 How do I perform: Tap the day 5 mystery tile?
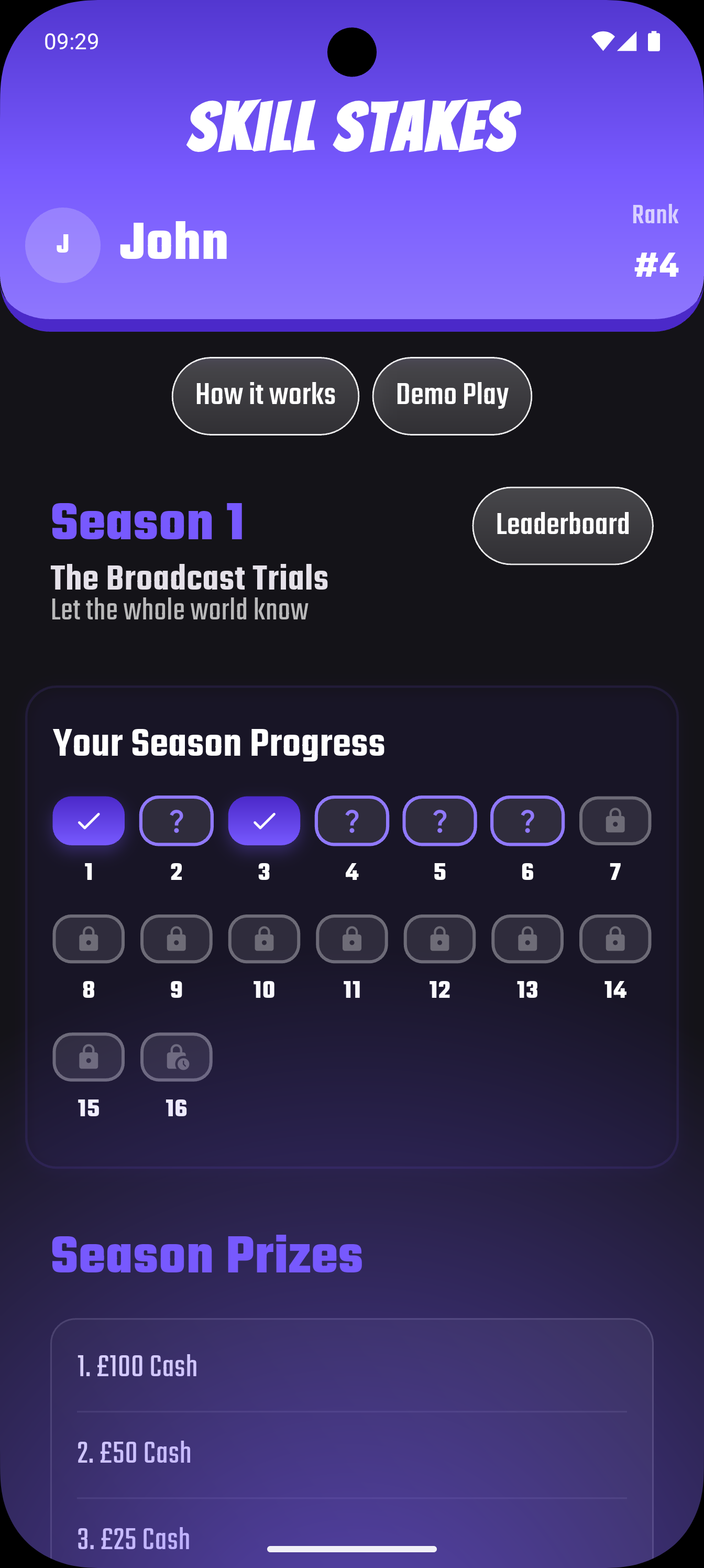tap(439, 821)
